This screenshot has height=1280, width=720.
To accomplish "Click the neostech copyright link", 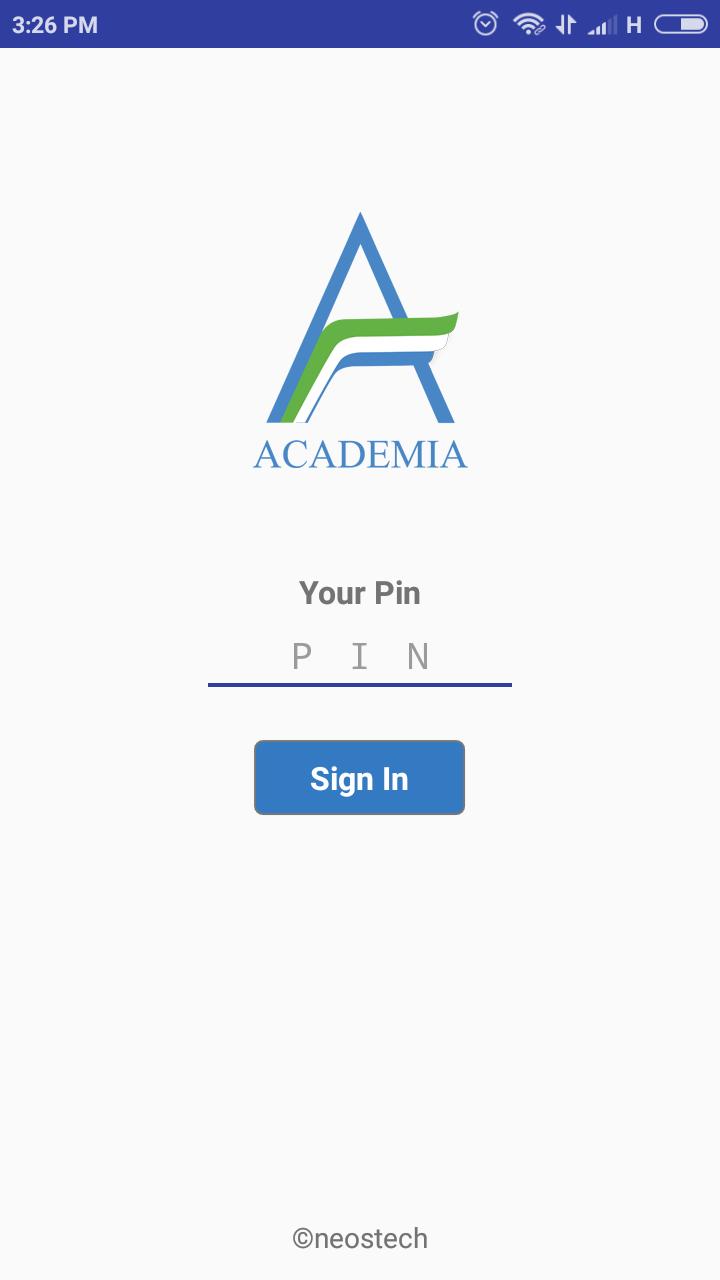I will click(360, 1238).
